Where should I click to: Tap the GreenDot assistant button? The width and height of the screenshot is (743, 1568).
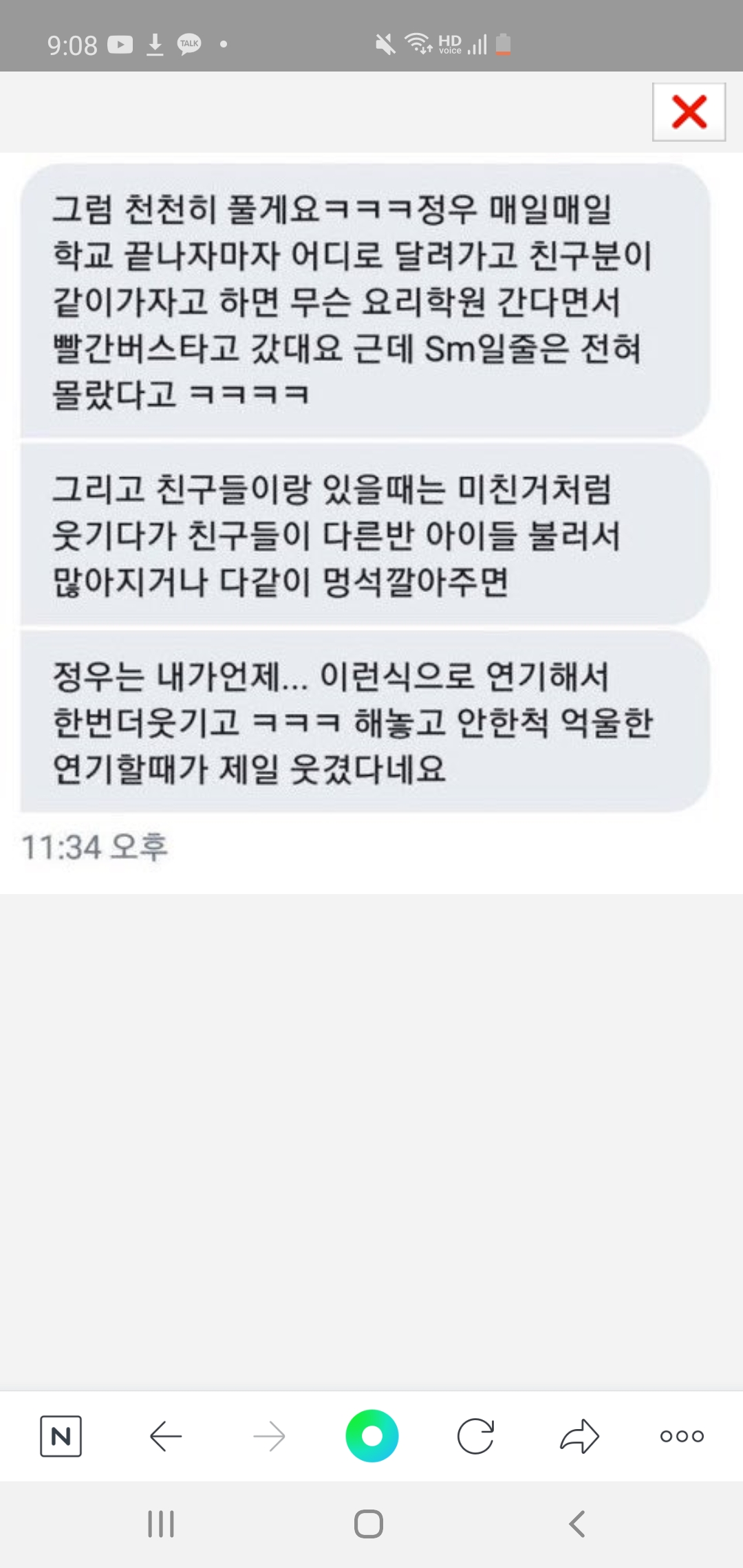click(371, 1435)
